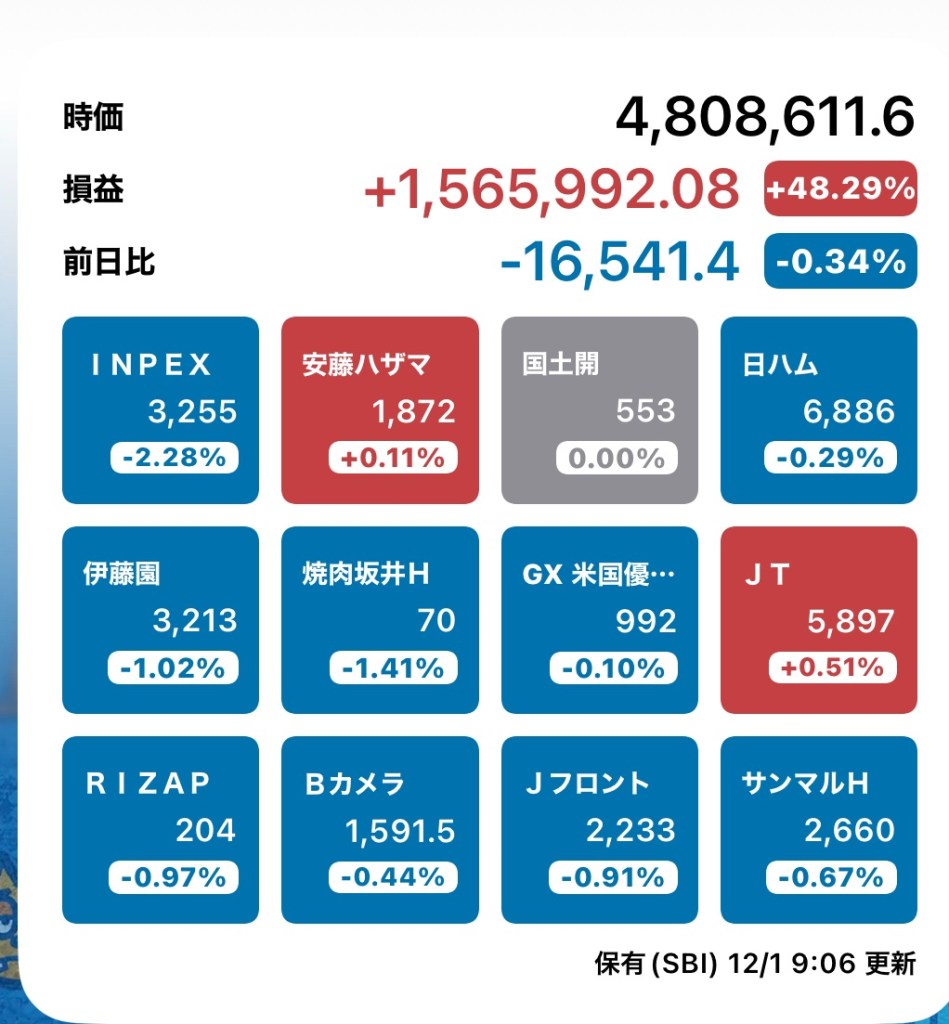View the Bカメラ stock tile

click(380, 830)
